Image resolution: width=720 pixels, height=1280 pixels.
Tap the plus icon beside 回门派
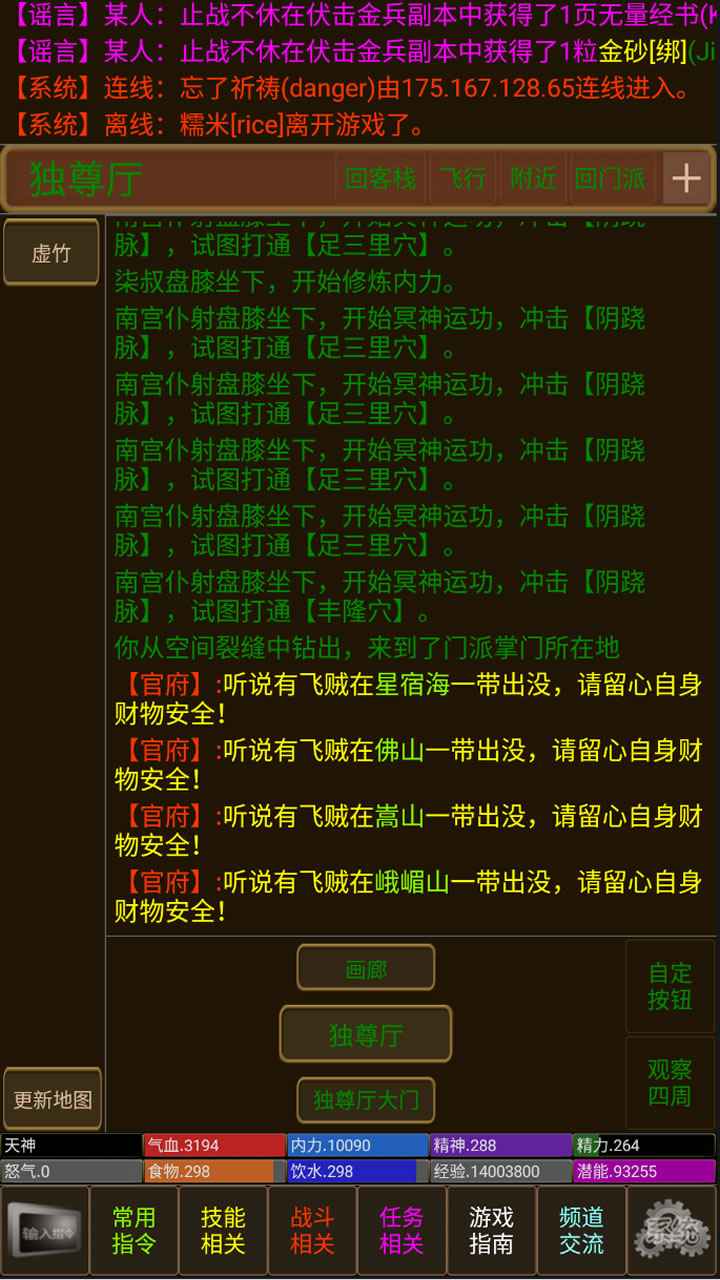click(x=686, y=179)
